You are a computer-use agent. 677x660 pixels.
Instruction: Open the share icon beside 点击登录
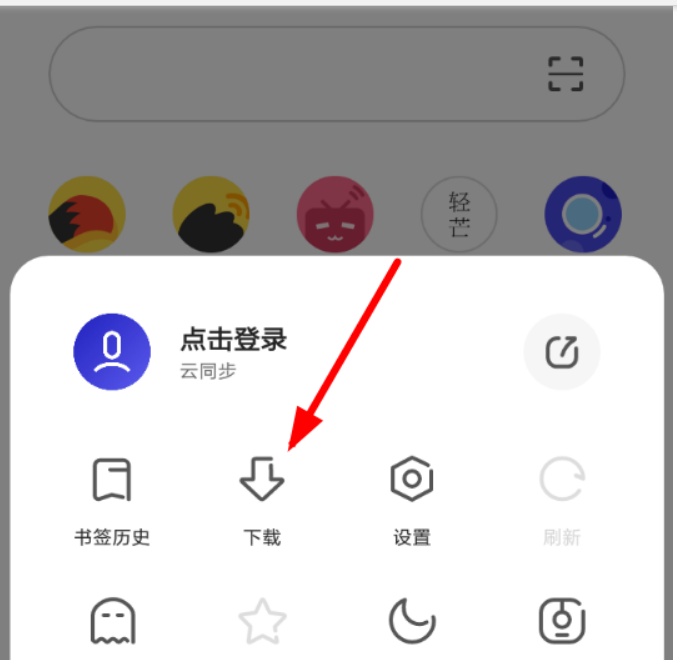point(562,352)
